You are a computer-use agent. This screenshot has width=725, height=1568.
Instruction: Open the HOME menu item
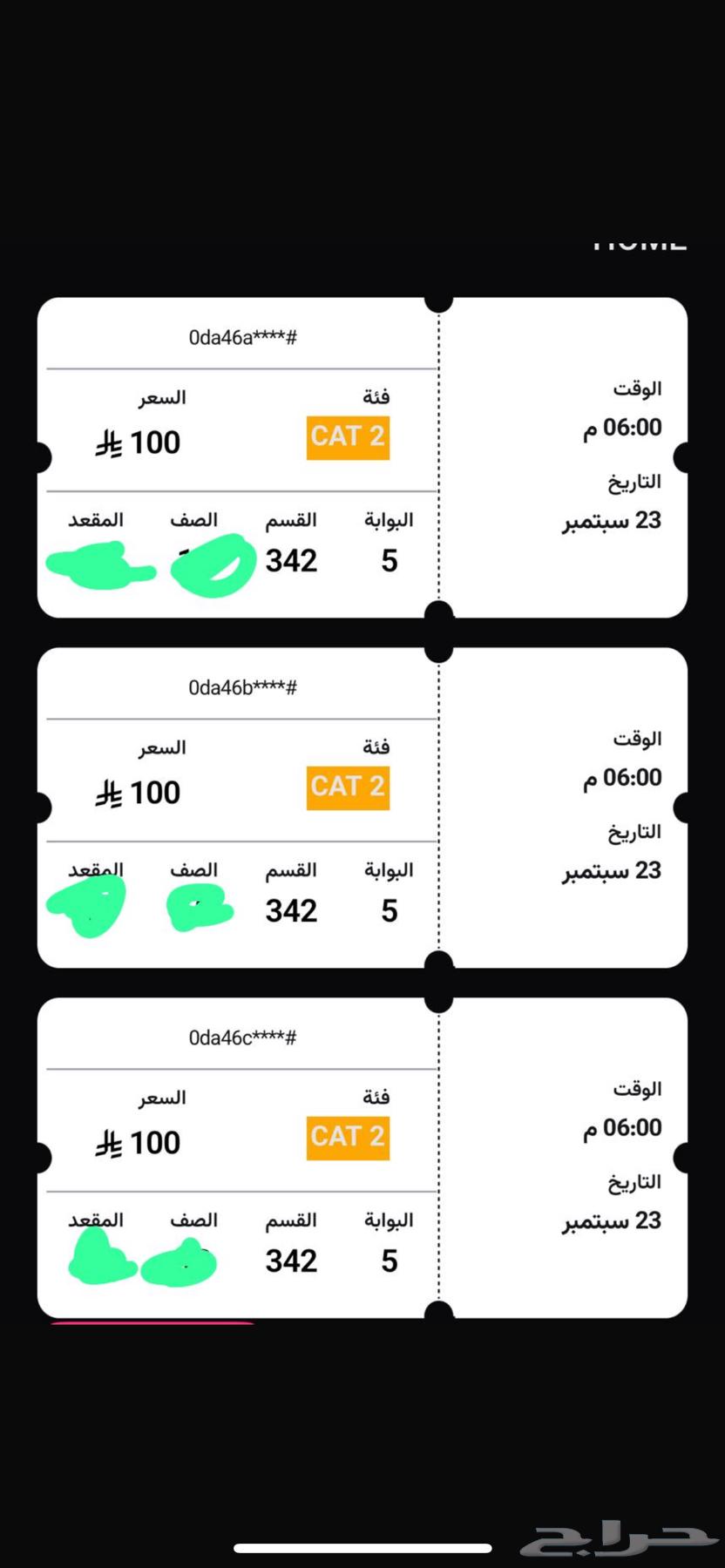click(638, 245)
